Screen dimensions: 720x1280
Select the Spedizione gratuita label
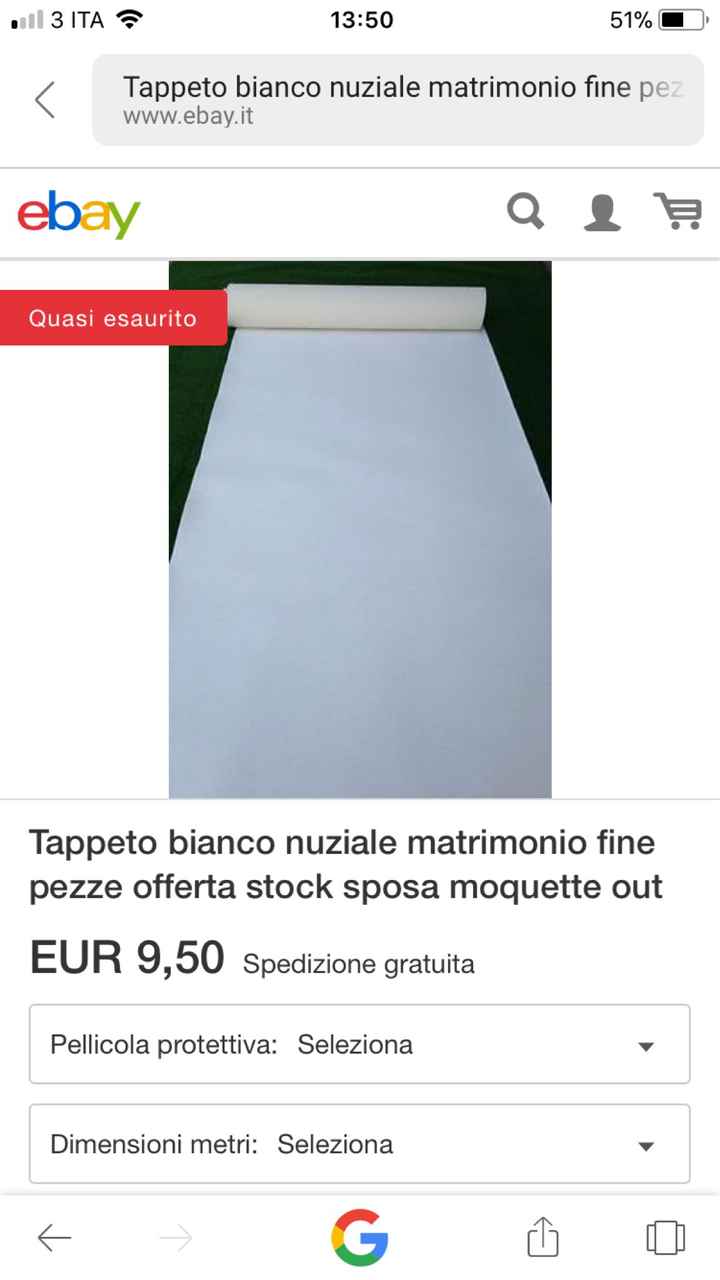coord(356,964)
